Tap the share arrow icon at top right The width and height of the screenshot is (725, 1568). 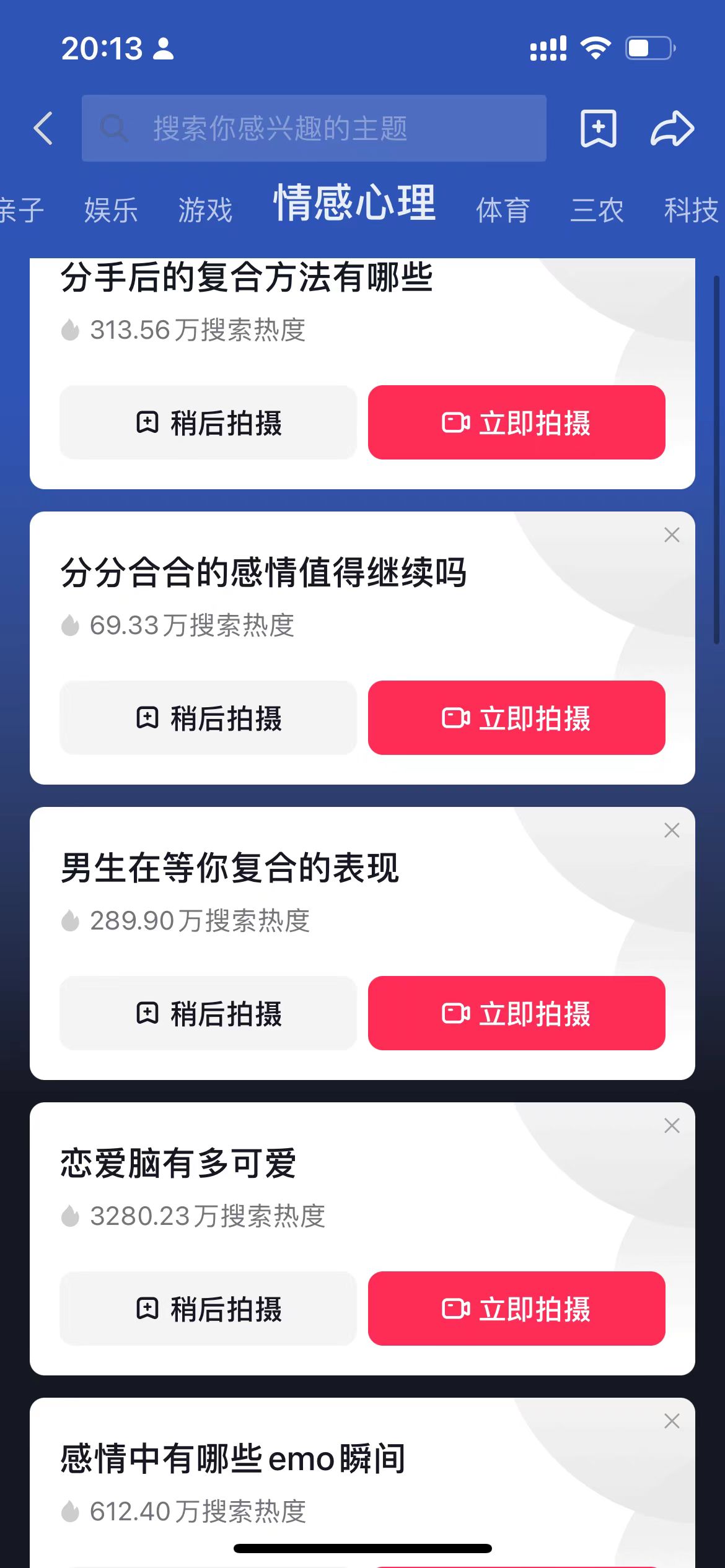coord(673,129)
